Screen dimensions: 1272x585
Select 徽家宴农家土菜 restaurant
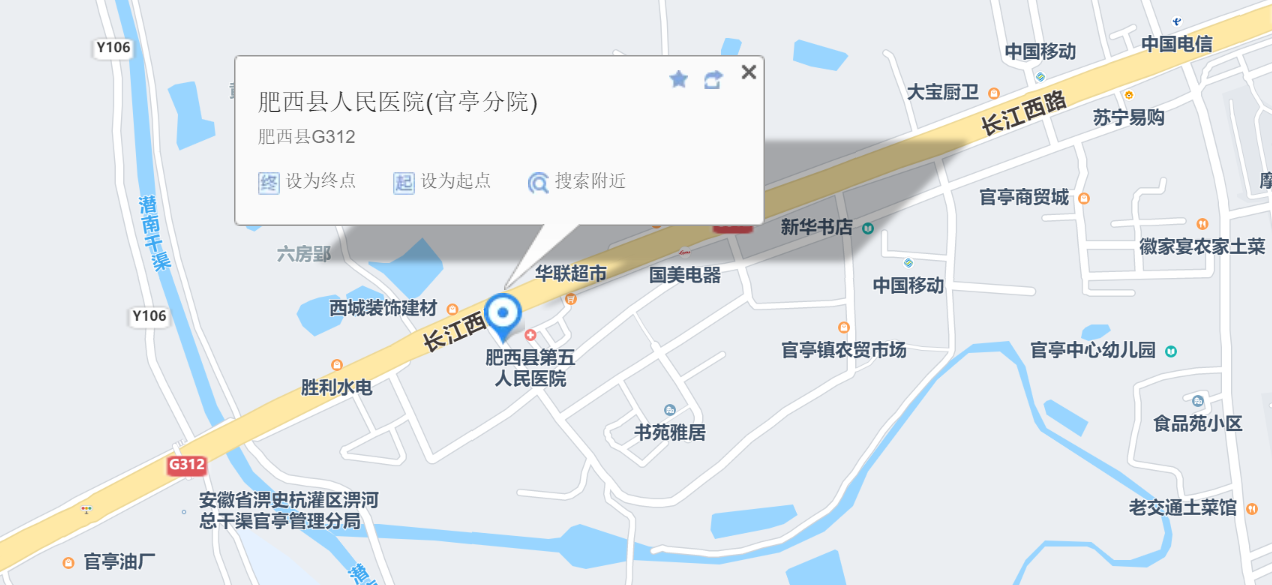coord(1202,245)
